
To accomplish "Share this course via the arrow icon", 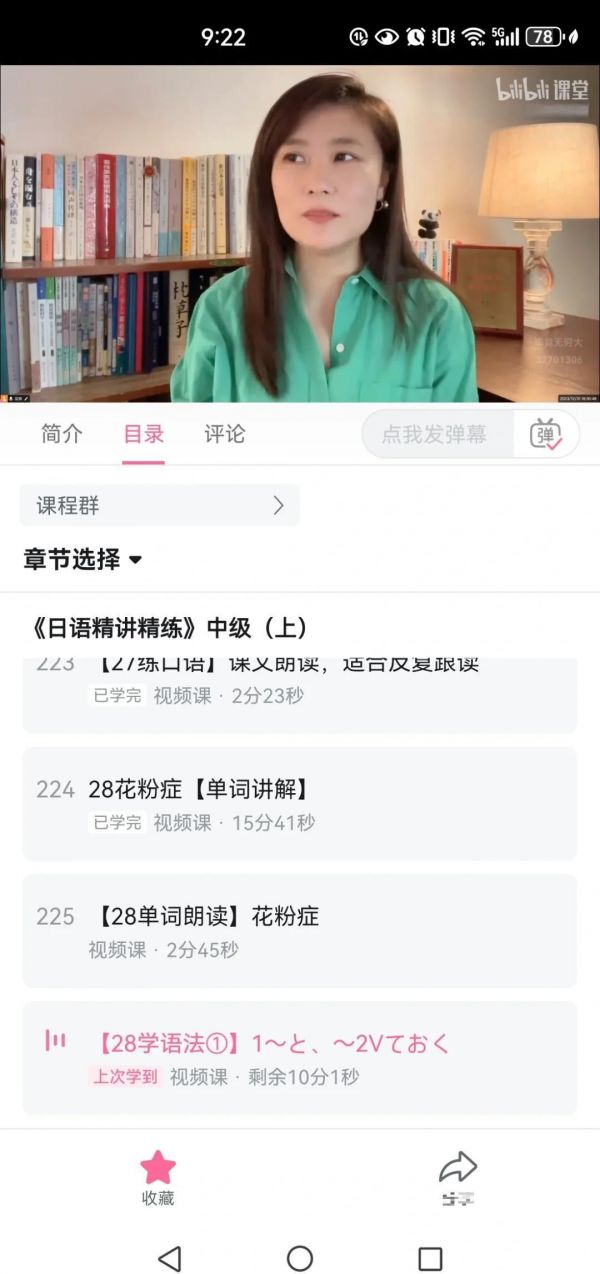I will [x=458, y=1176].
